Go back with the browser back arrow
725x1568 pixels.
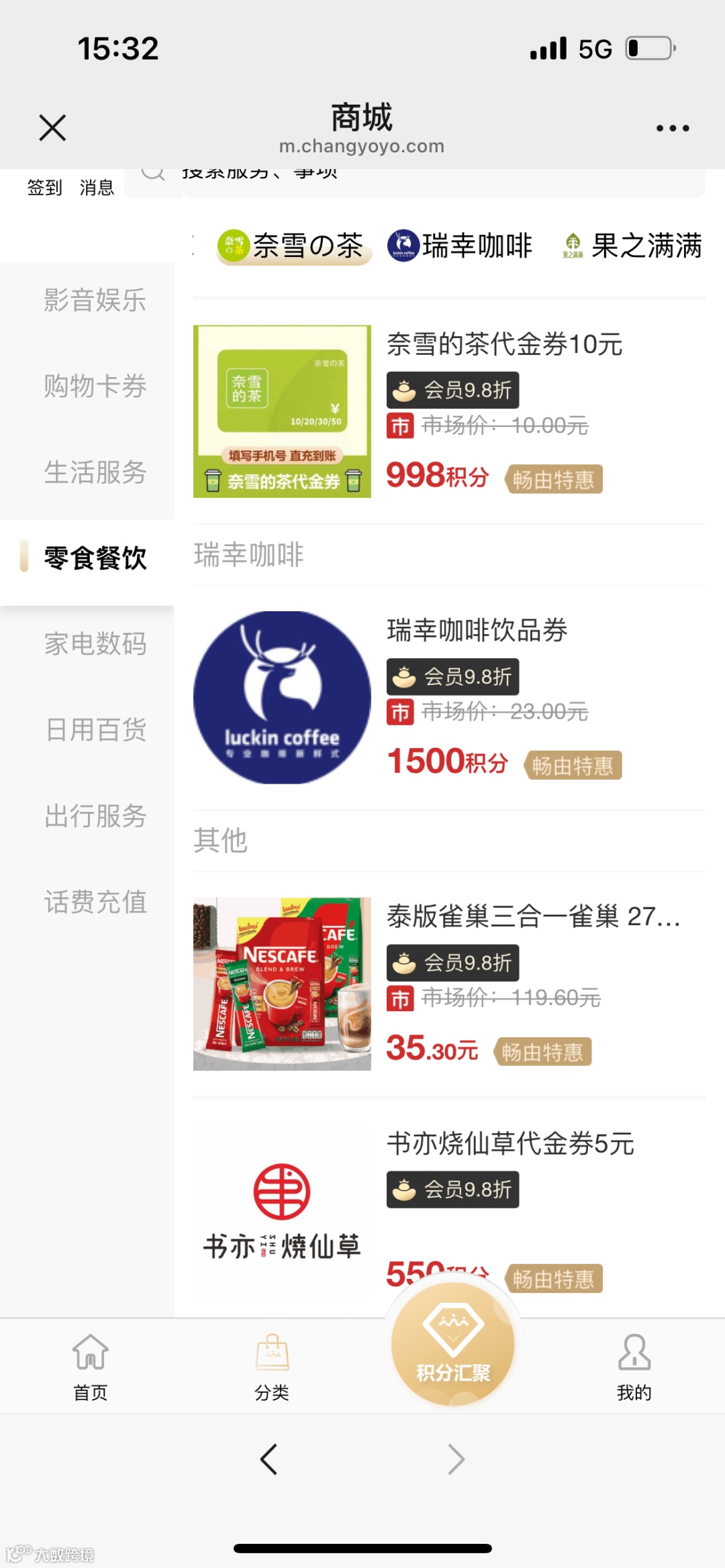(269, 1459)
